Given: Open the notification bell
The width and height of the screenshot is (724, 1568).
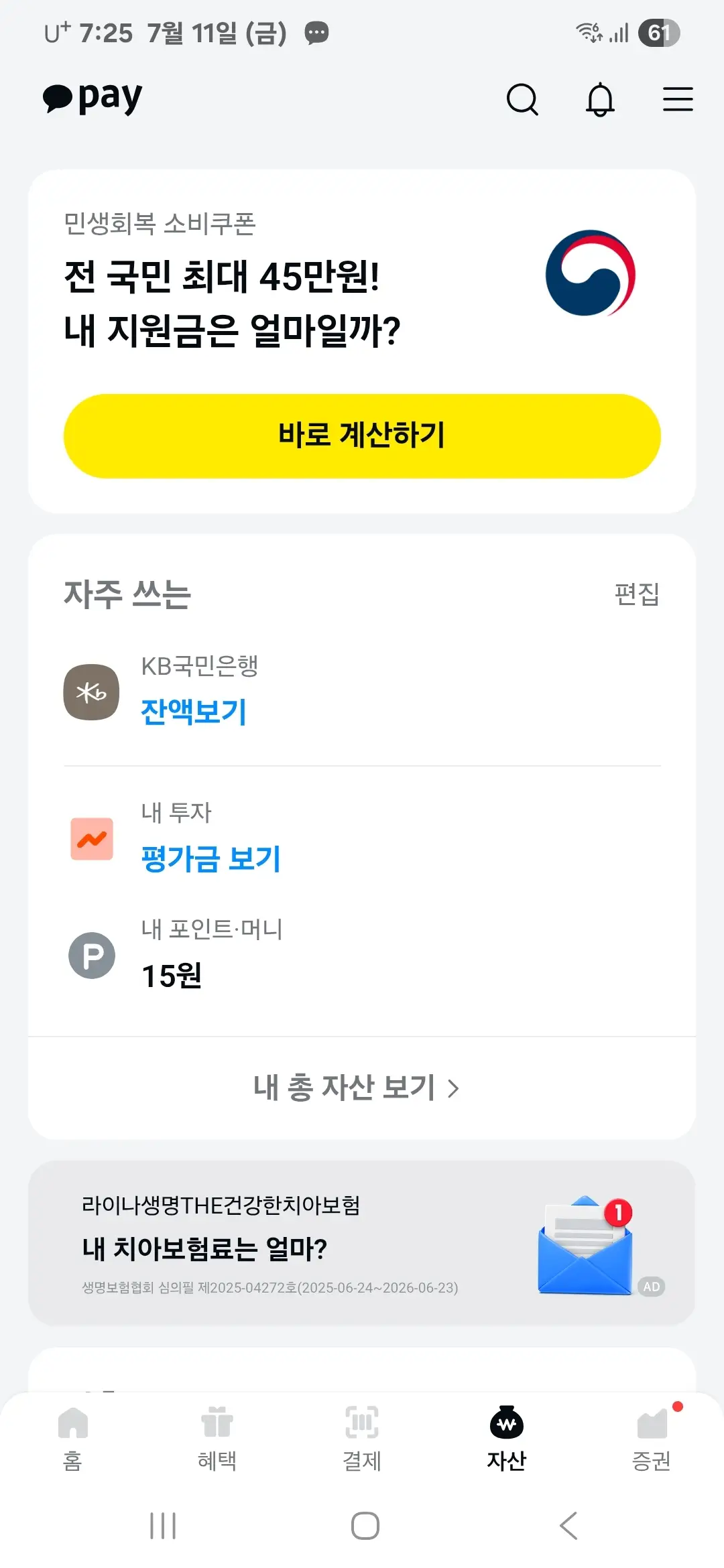Looking at the screenshot, I should [600, 101].
